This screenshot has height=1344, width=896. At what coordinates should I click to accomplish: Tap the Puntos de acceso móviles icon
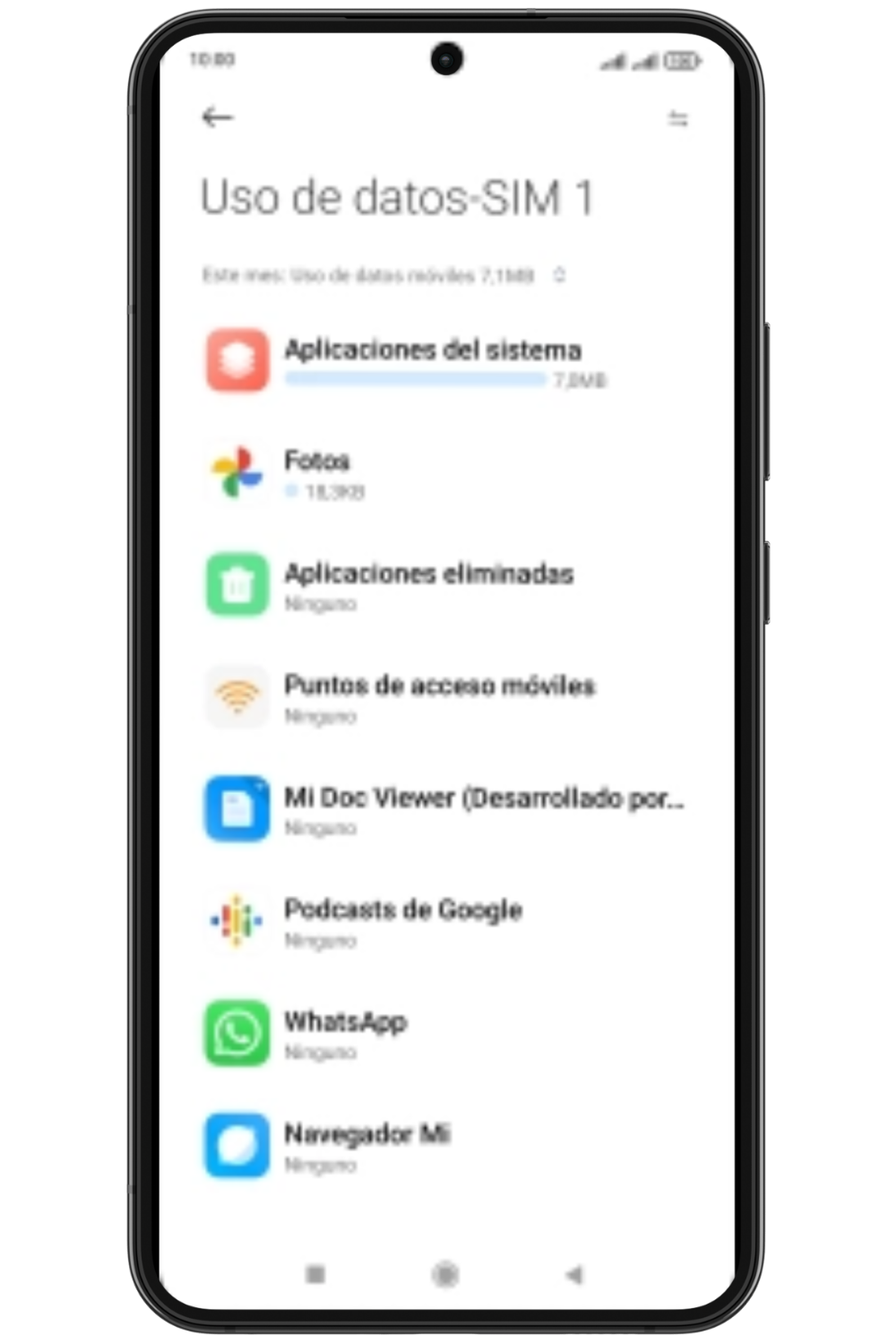pyautogui.click(x=236, y=697)
